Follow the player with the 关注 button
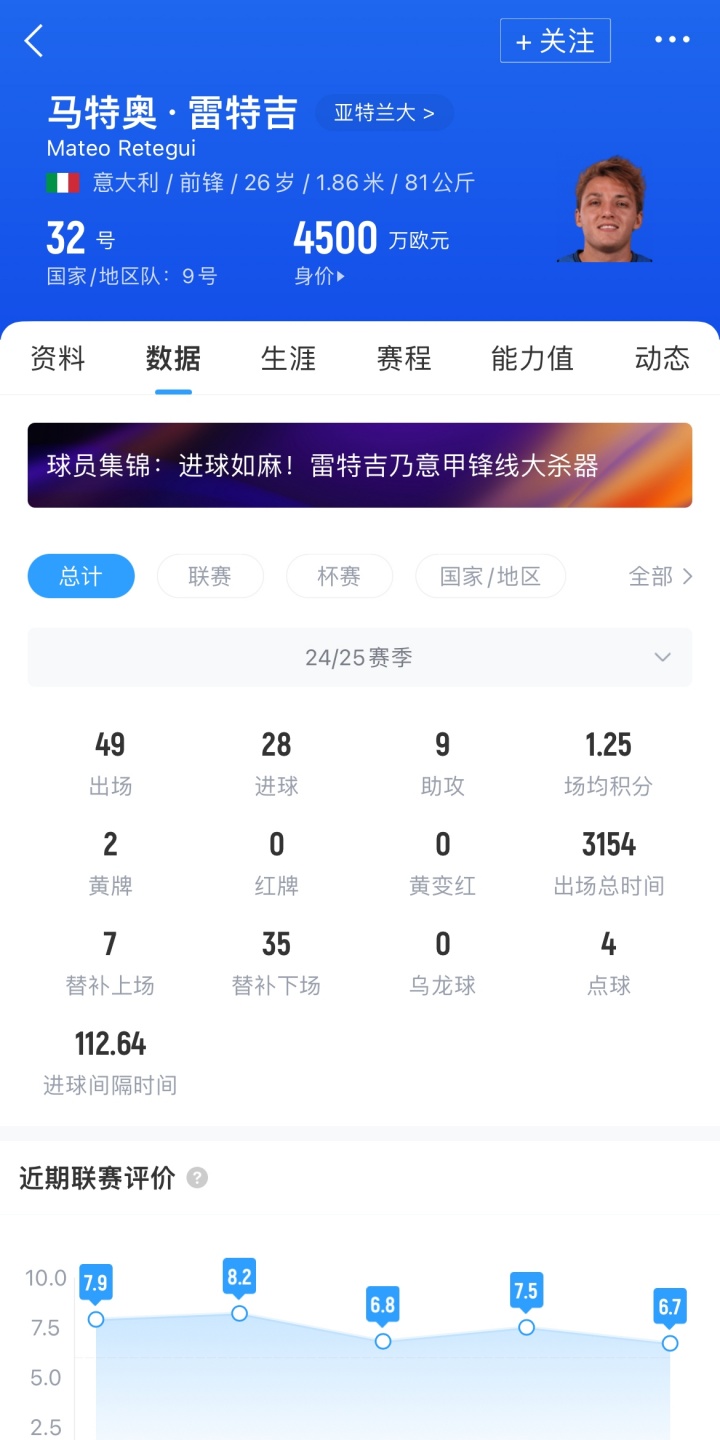 (555, 41)
